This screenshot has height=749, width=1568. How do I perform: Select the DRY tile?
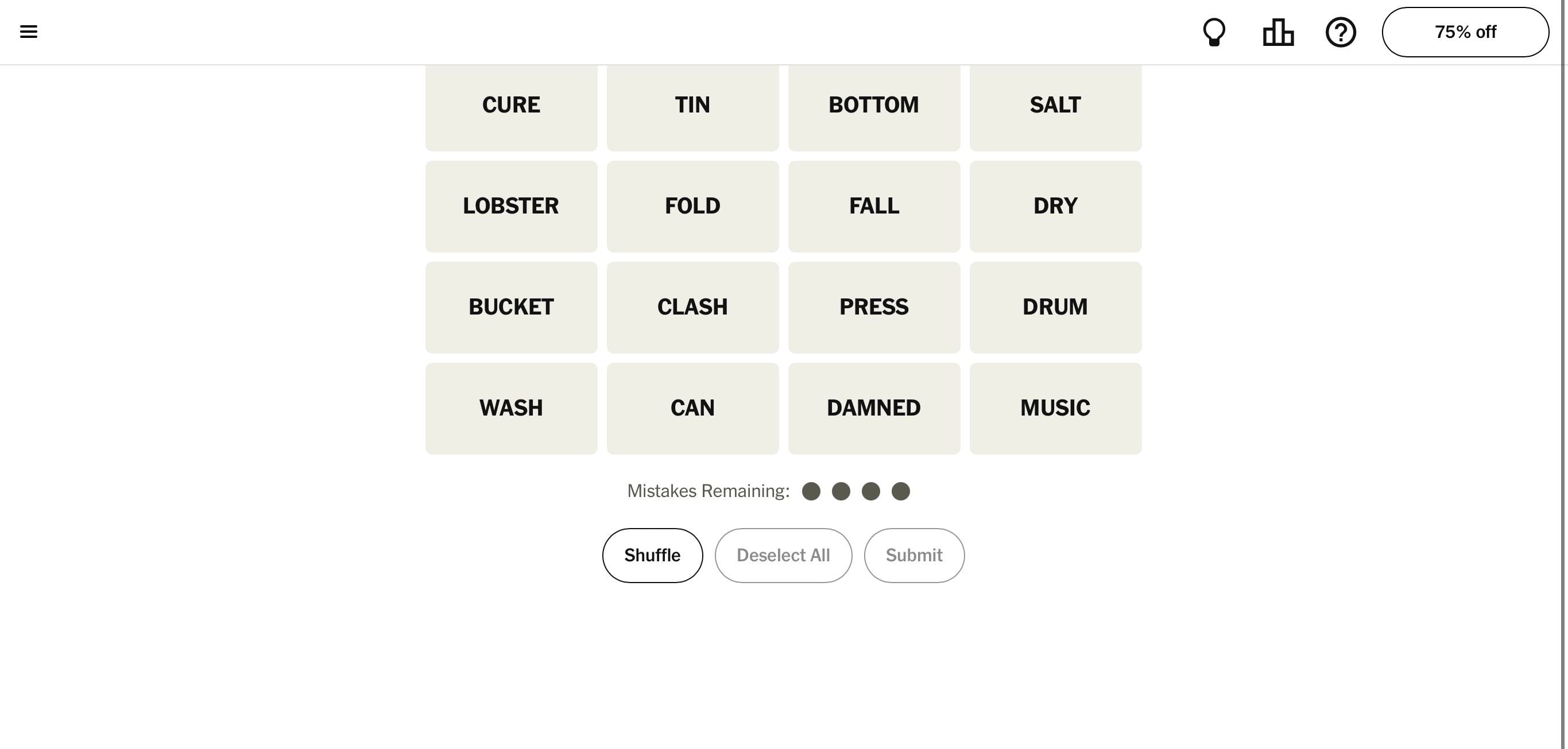tap(1055, 206)
